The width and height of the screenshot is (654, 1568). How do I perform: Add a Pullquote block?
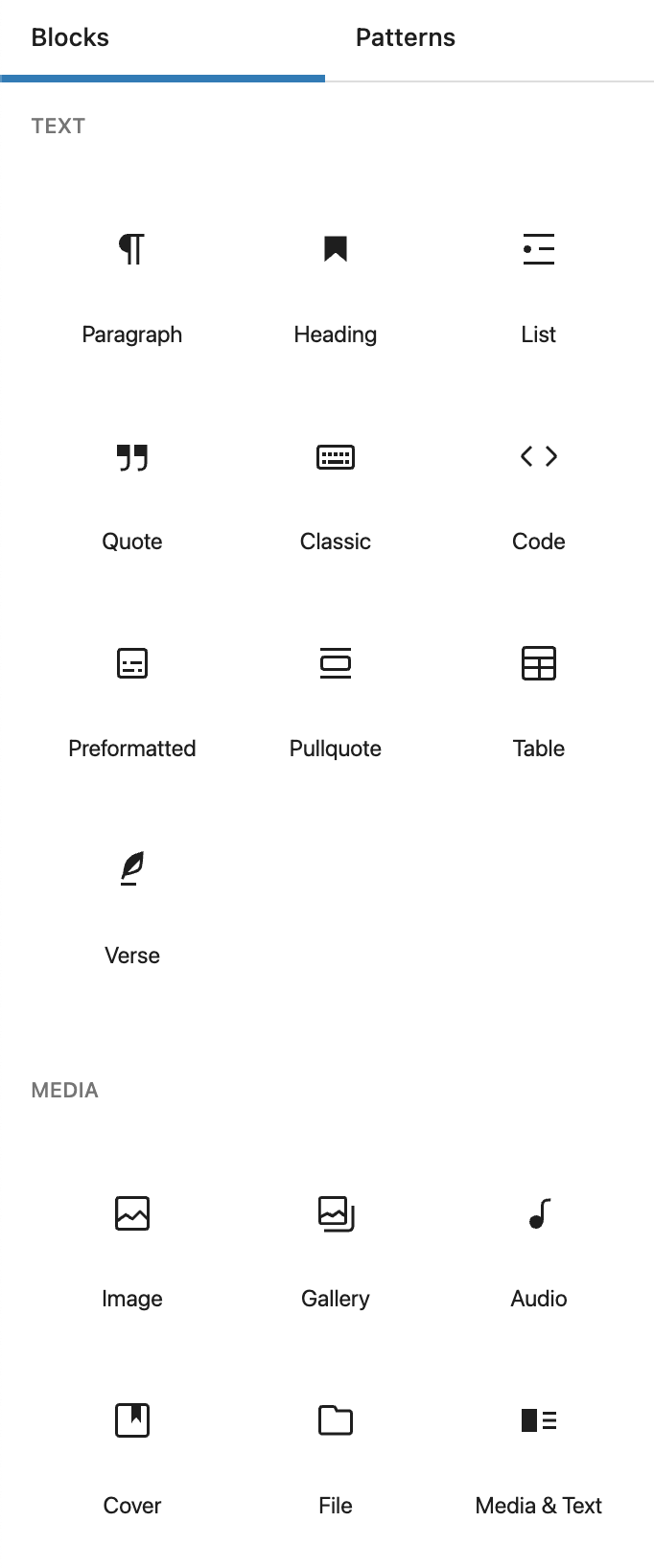pyautogui.click(x=336, y=702)
